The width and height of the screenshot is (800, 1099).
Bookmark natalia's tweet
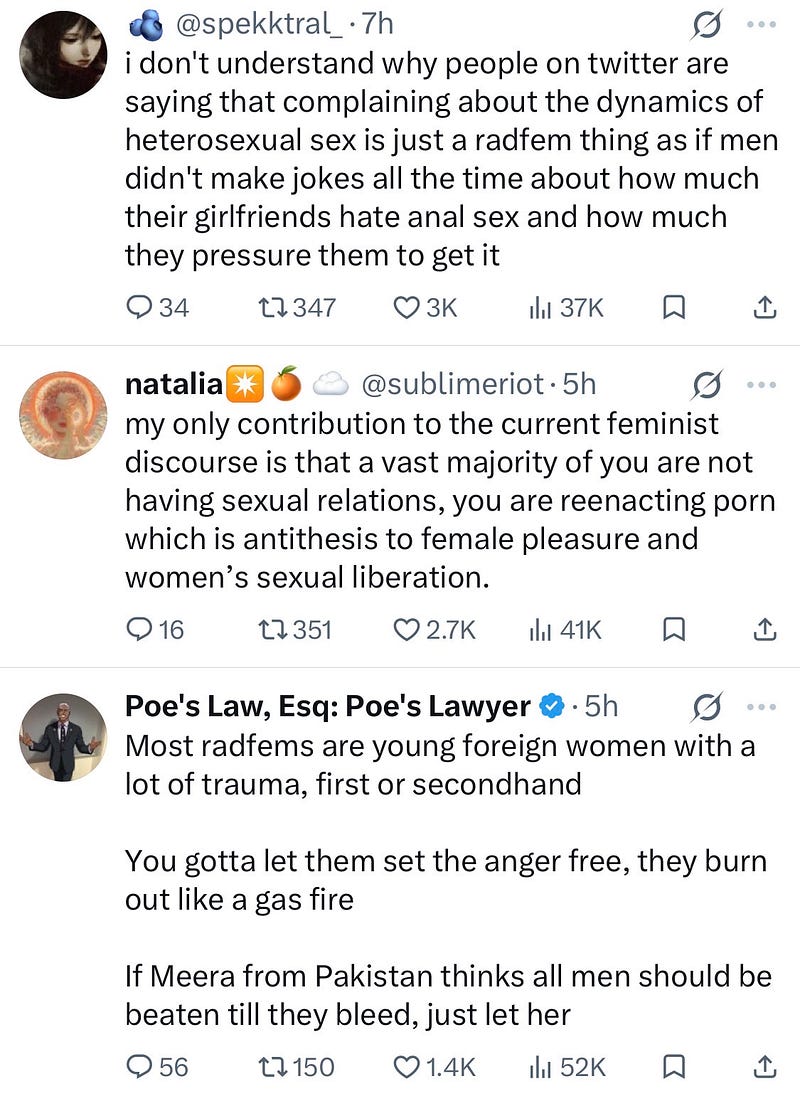[674, 630]
